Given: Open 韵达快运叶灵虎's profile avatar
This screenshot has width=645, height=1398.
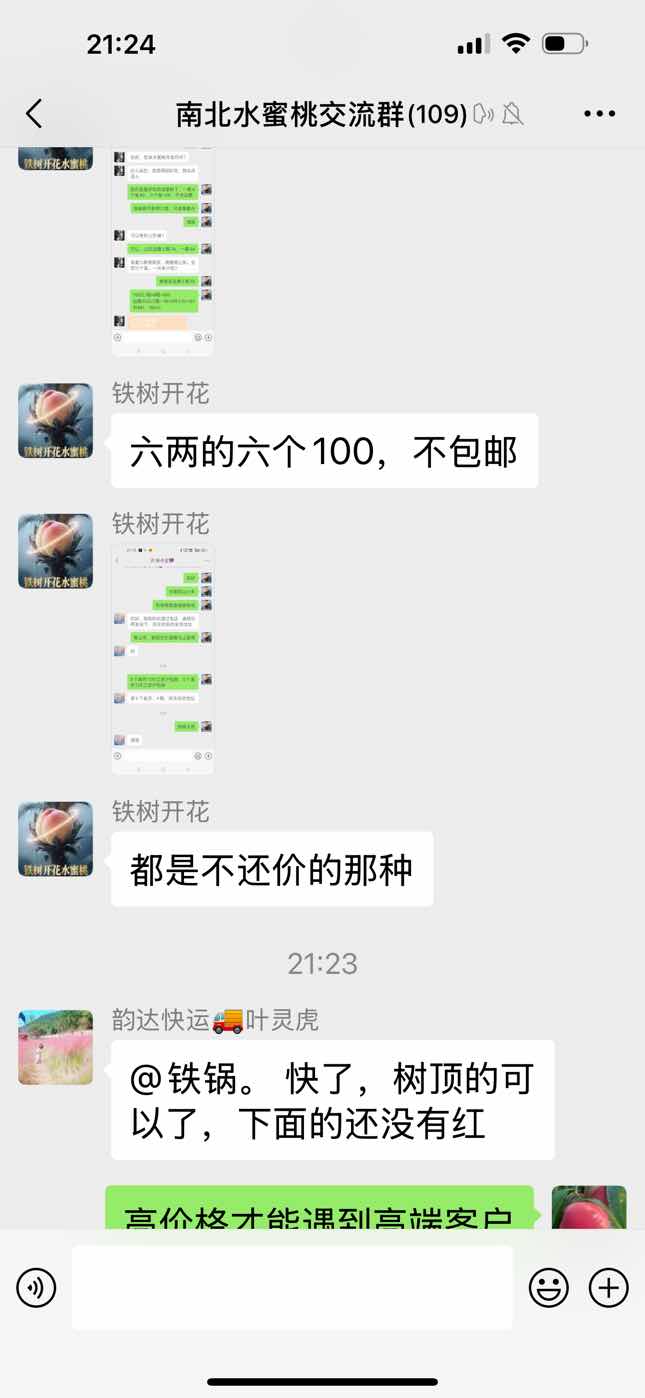Looking at the screenshot, I should point(56,1047).
